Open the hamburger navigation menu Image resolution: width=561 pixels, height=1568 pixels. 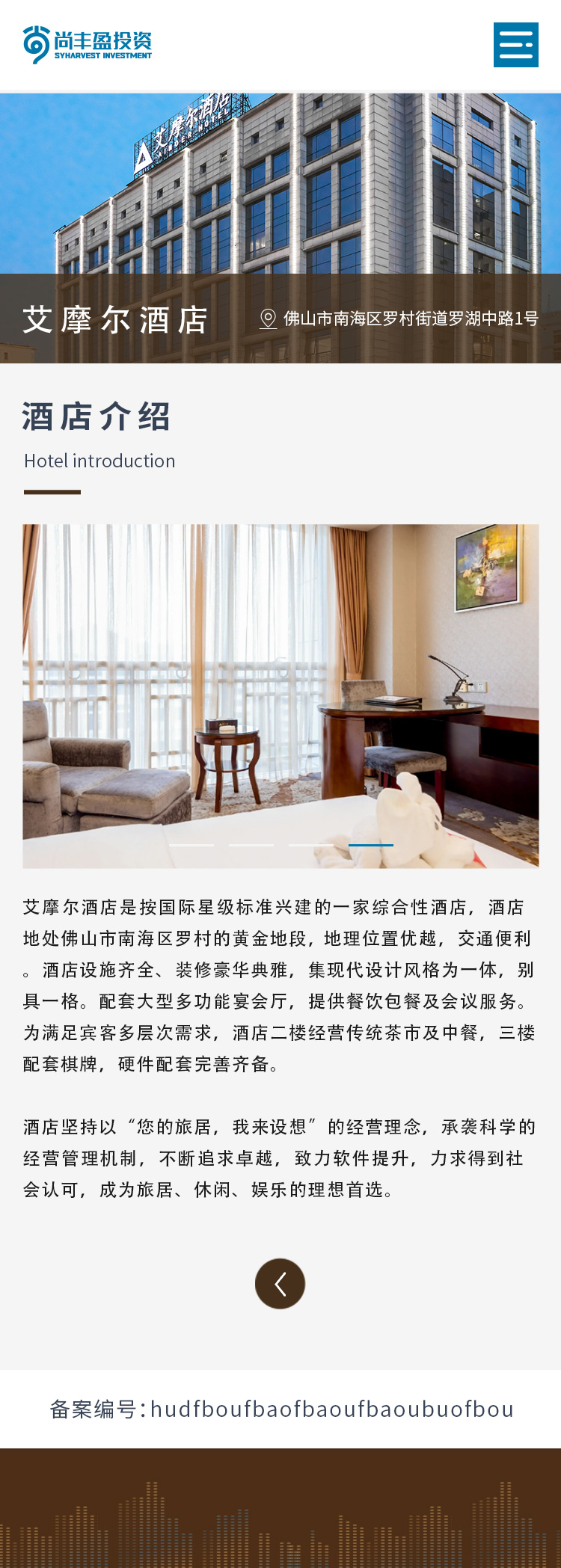[x=515, y=45]
